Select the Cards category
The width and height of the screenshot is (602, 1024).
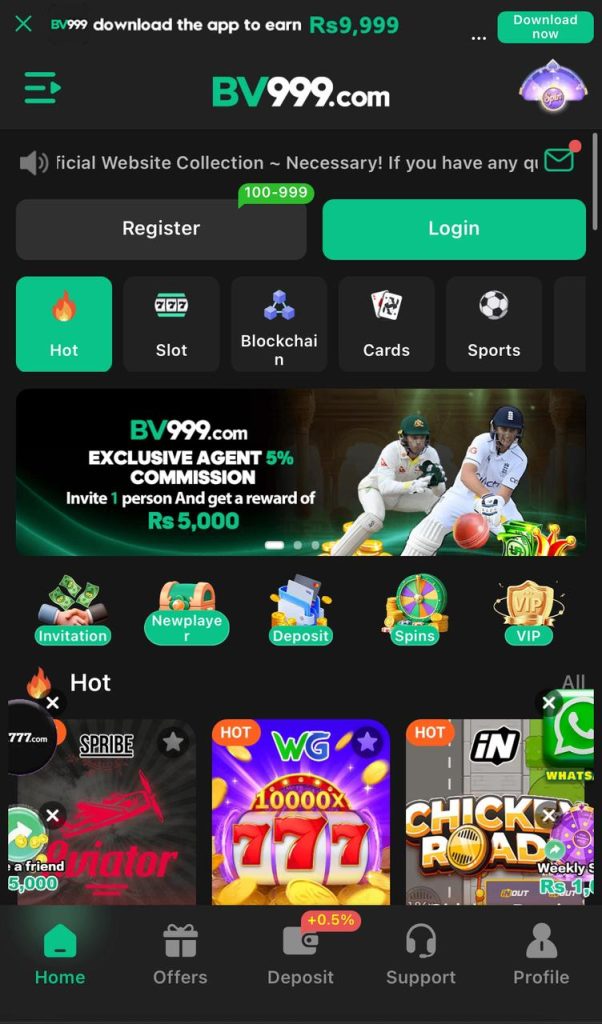386,324
